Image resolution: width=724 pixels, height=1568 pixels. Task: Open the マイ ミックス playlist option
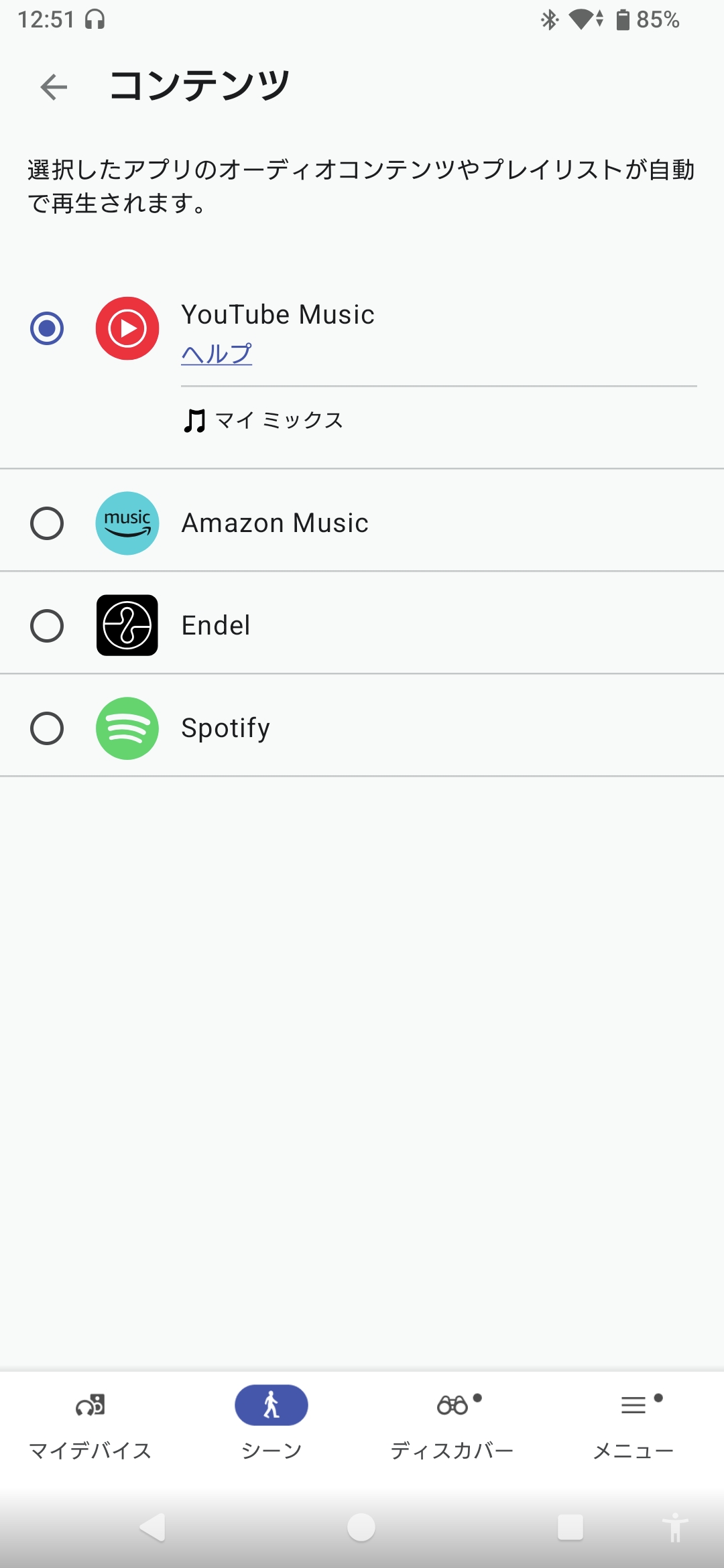point(263,421)
